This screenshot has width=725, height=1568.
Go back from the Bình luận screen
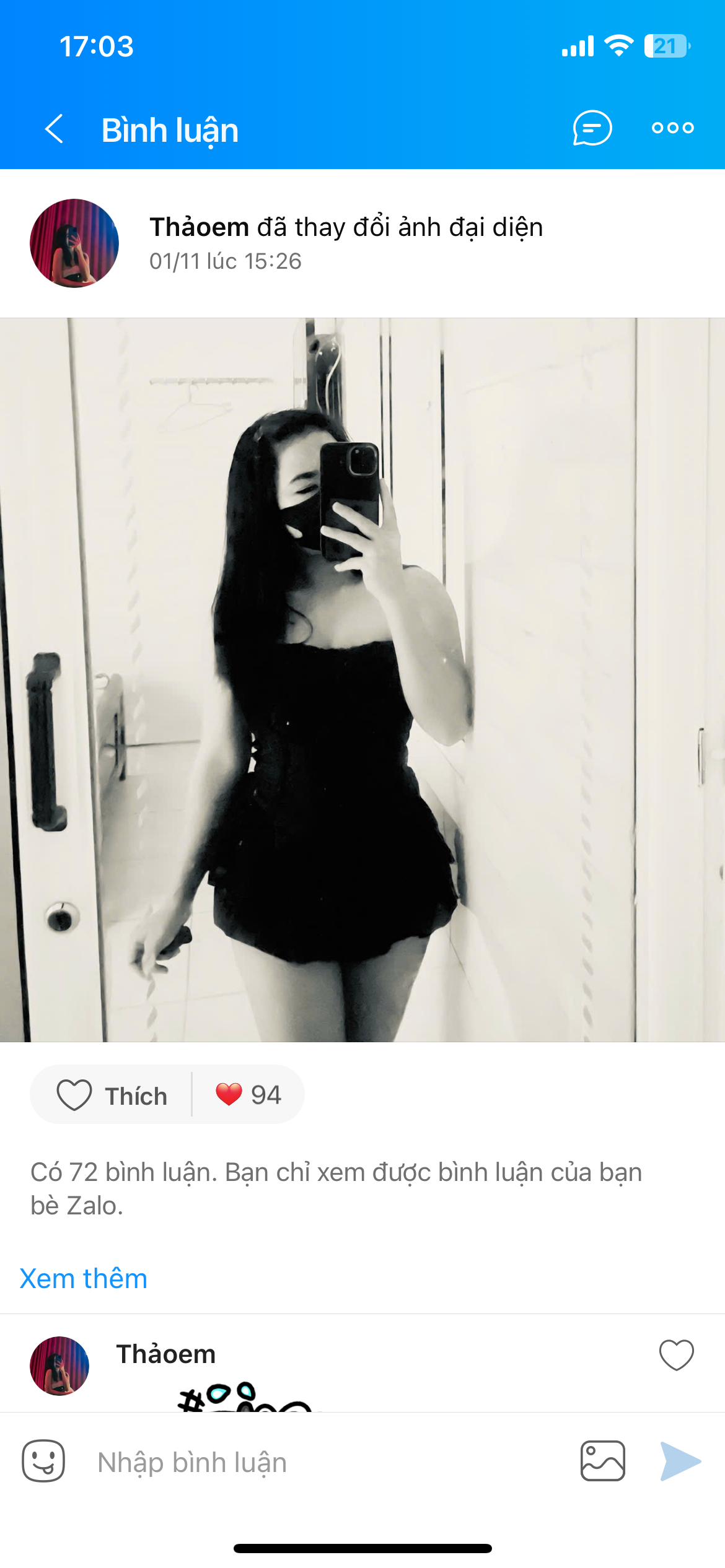point(55,129)
